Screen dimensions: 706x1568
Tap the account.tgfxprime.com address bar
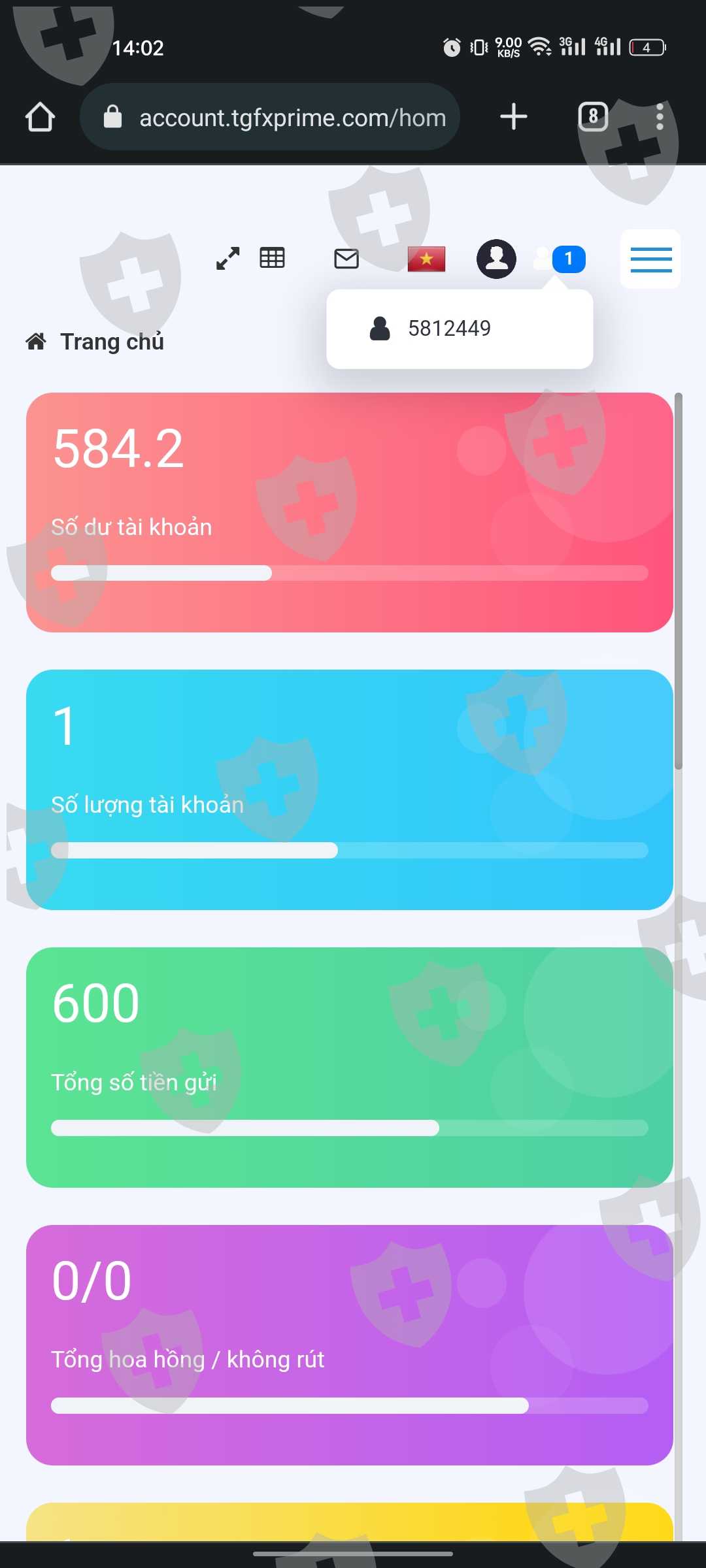(270, 118)
